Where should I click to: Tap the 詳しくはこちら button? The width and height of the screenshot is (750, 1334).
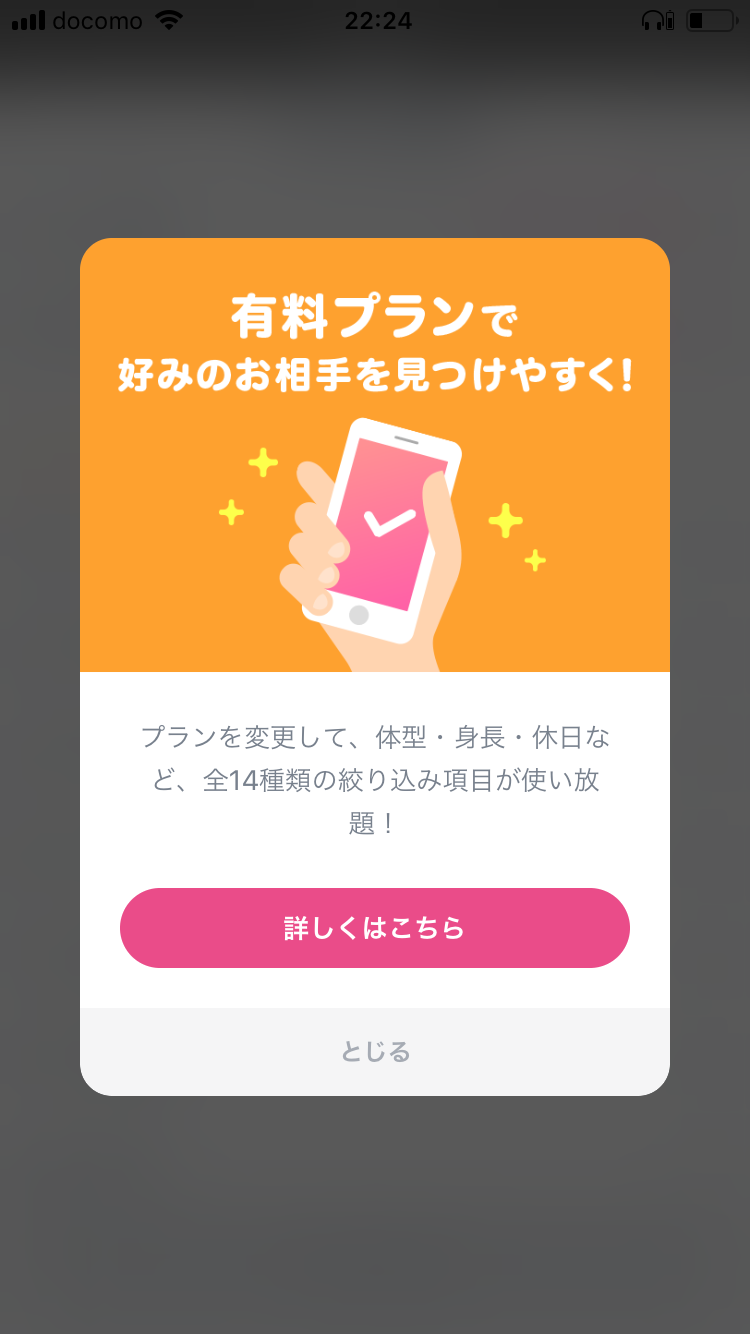pyautogui.click(x=374, y=928)
